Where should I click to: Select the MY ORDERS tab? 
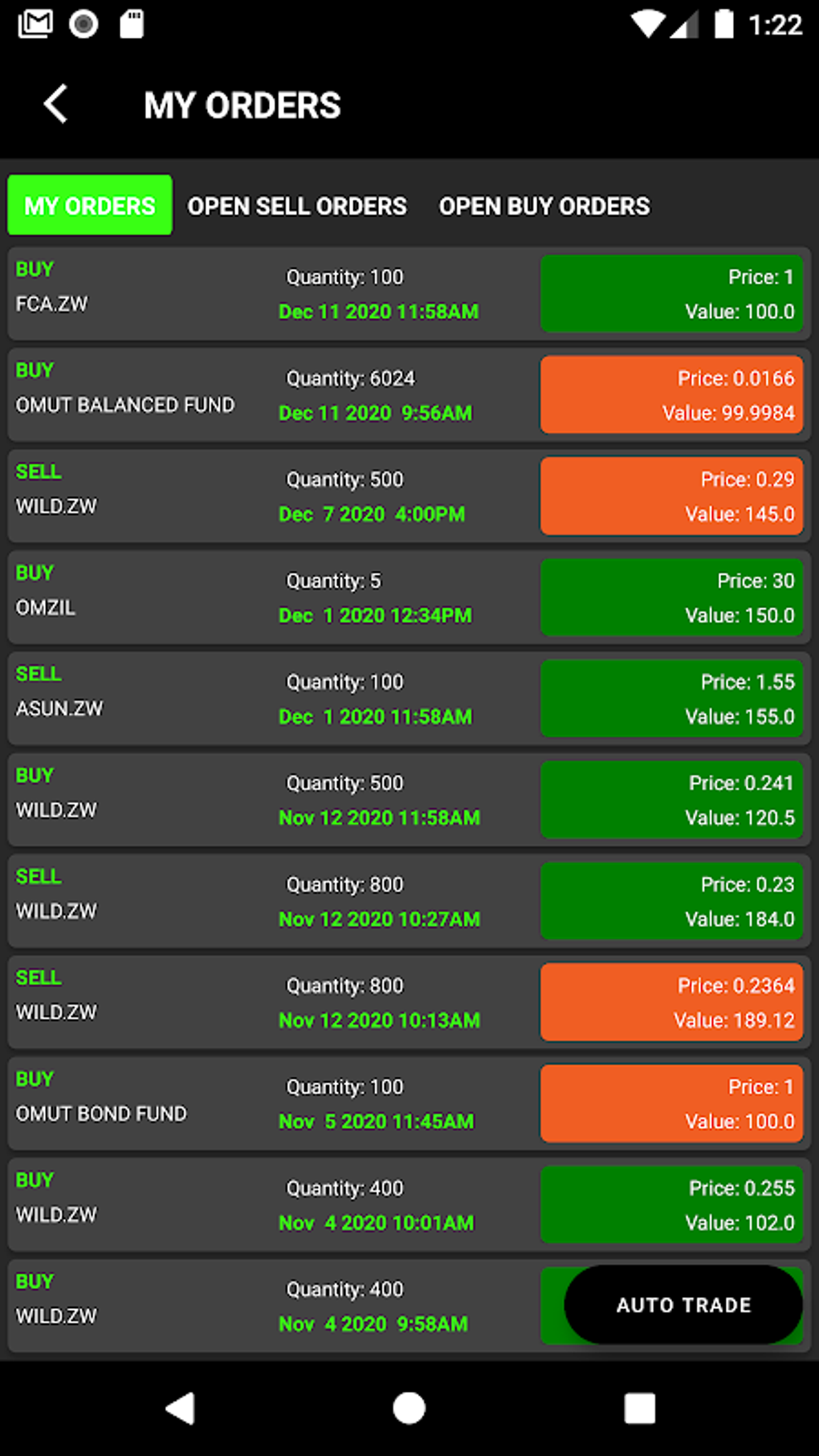click(x=89, y=206)
